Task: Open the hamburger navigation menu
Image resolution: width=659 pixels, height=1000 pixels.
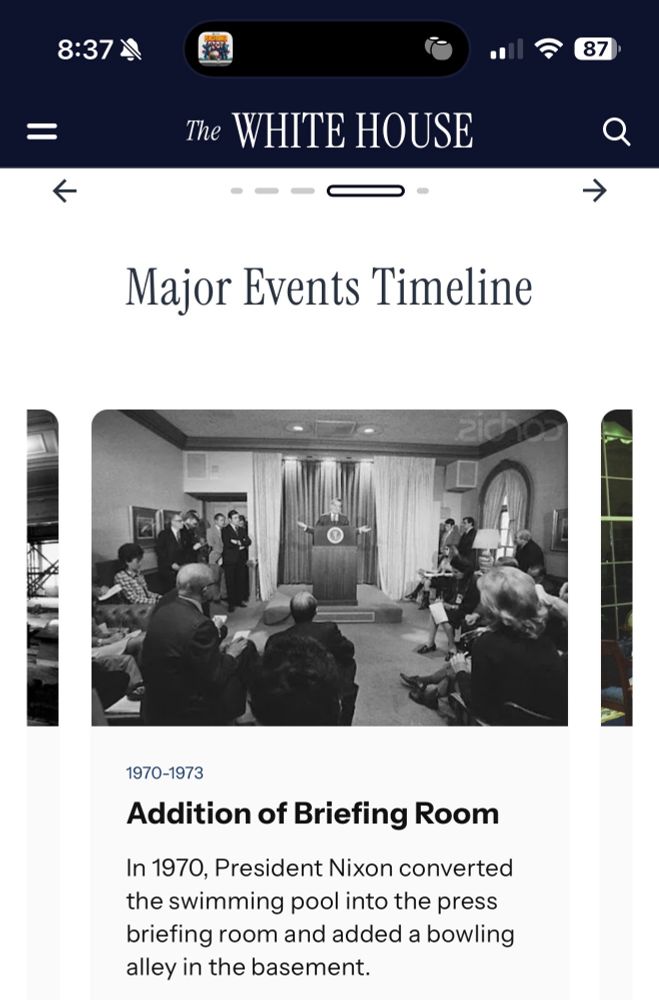Action: [x=42, y=131]
